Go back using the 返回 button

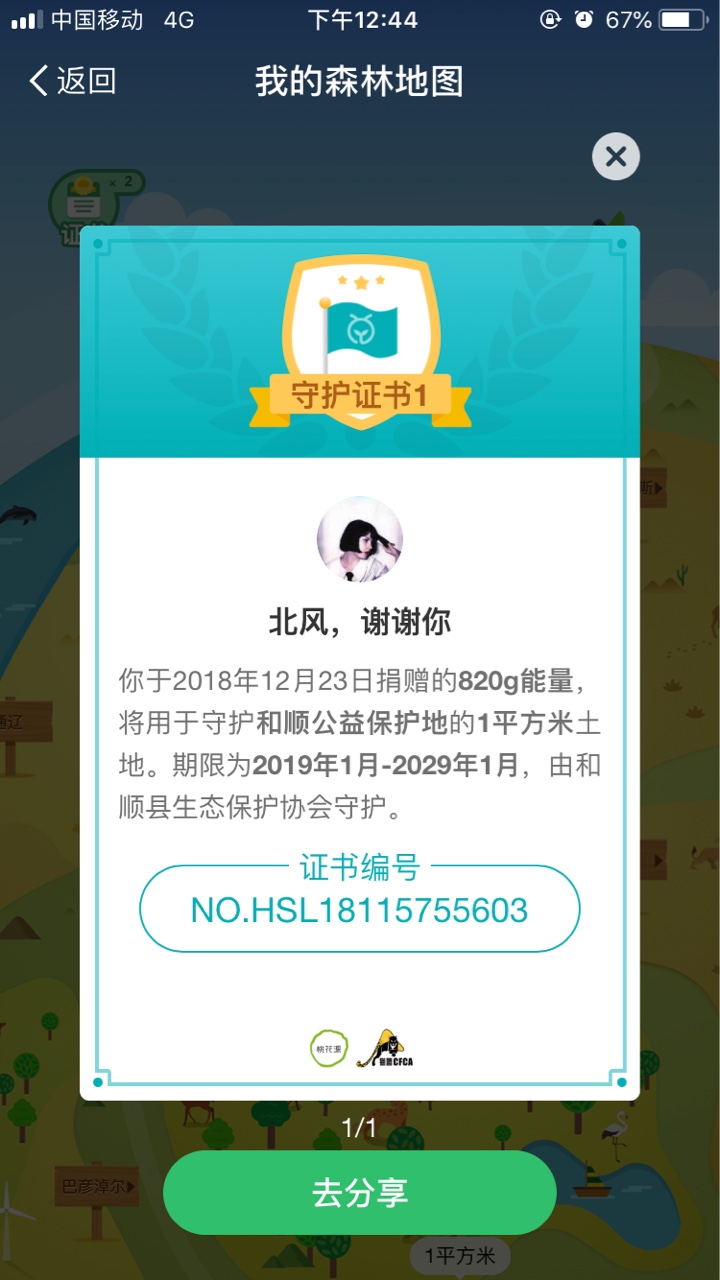[73, 81]
